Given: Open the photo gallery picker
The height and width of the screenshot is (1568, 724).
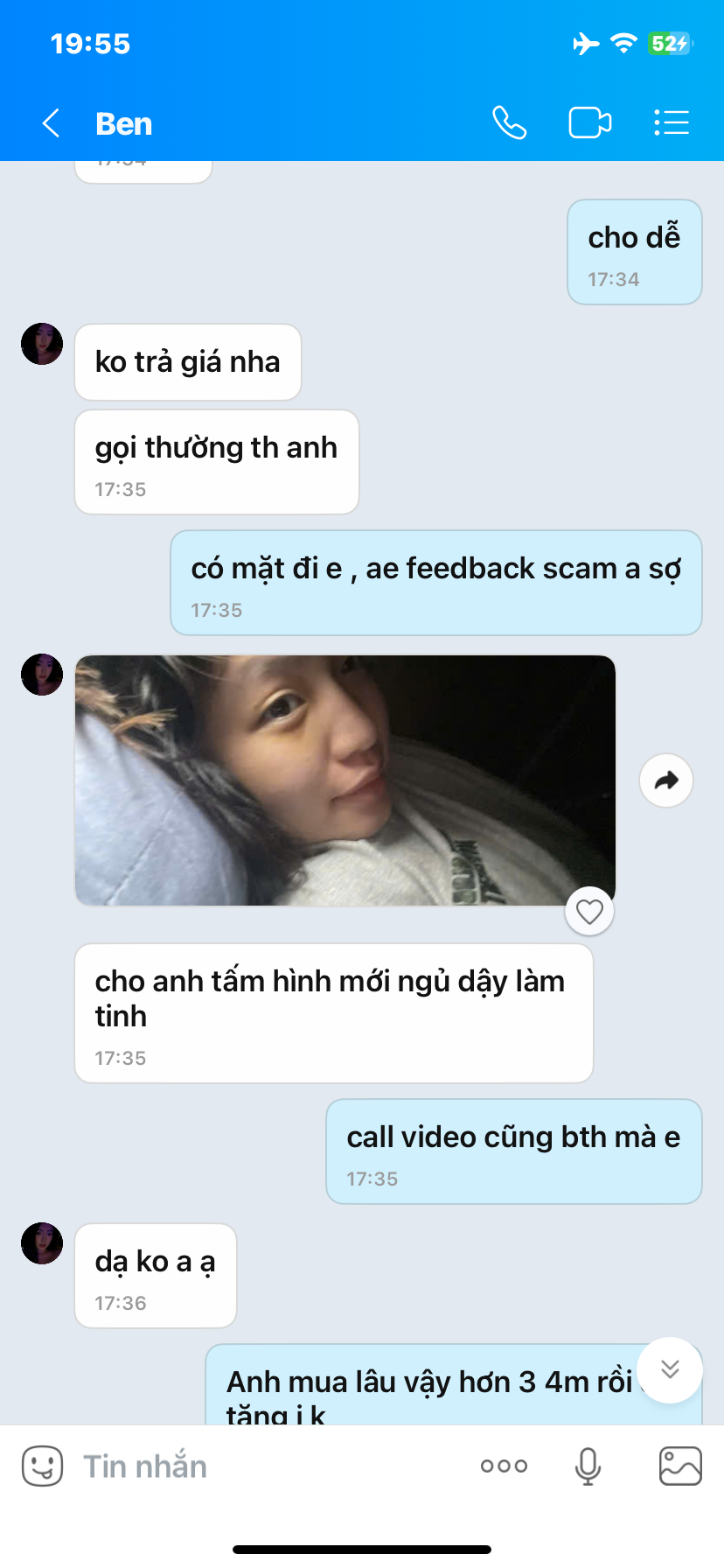Looking at the screenshot, I should click(680, 1466).
